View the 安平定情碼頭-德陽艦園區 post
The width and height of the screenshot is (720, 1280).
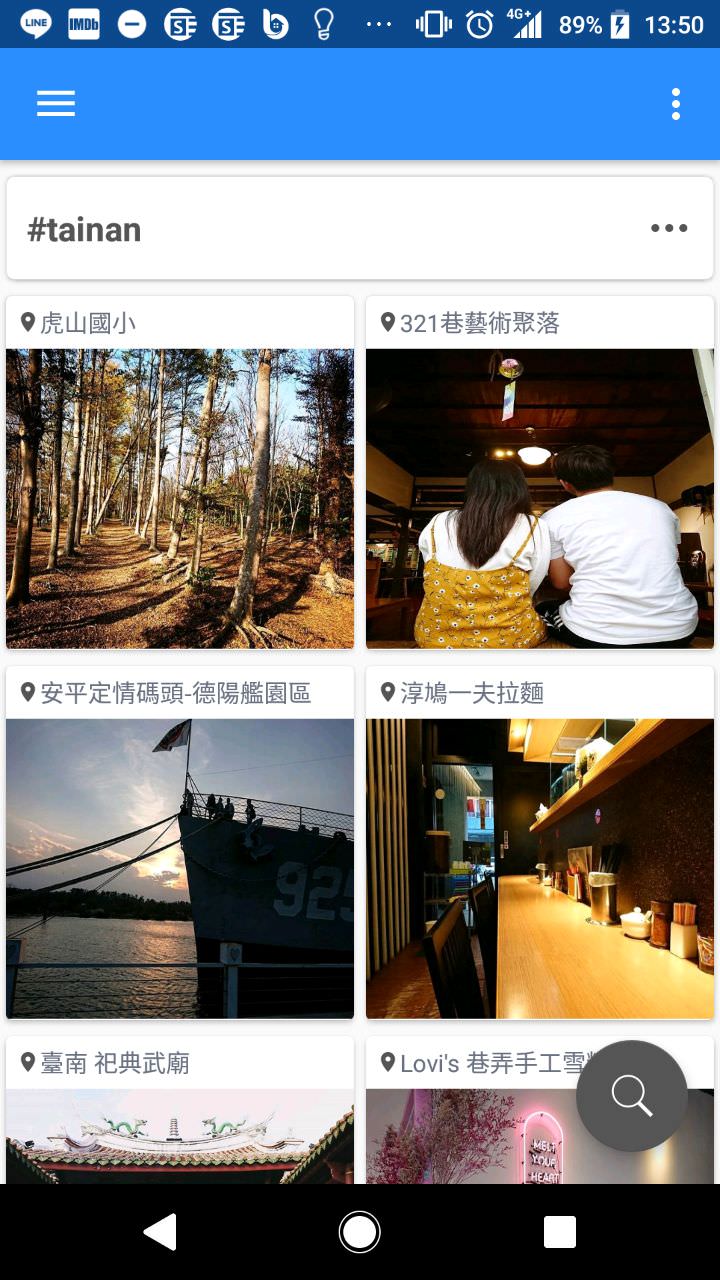pos(180,867)
